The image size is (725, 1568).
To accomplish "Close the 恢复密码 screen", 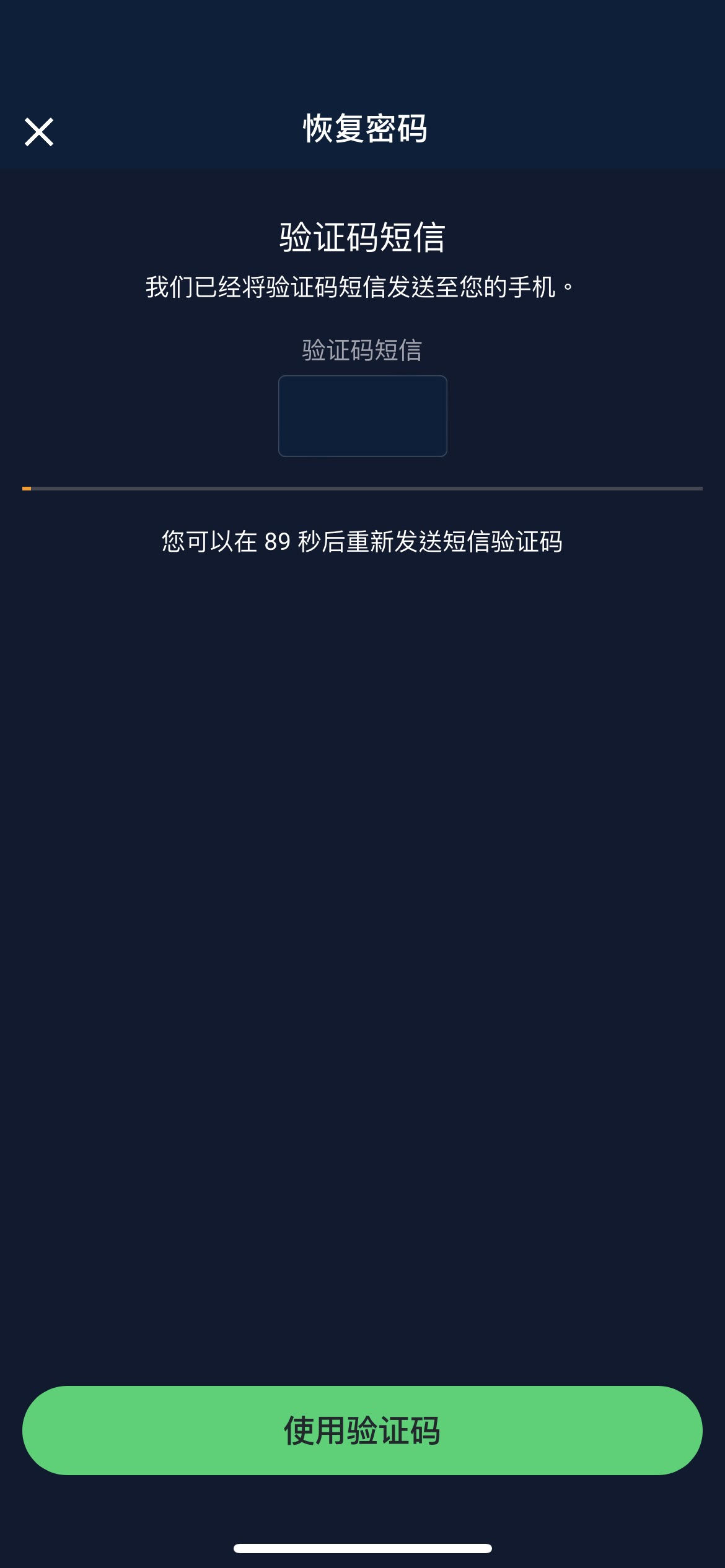I will 39,132.
